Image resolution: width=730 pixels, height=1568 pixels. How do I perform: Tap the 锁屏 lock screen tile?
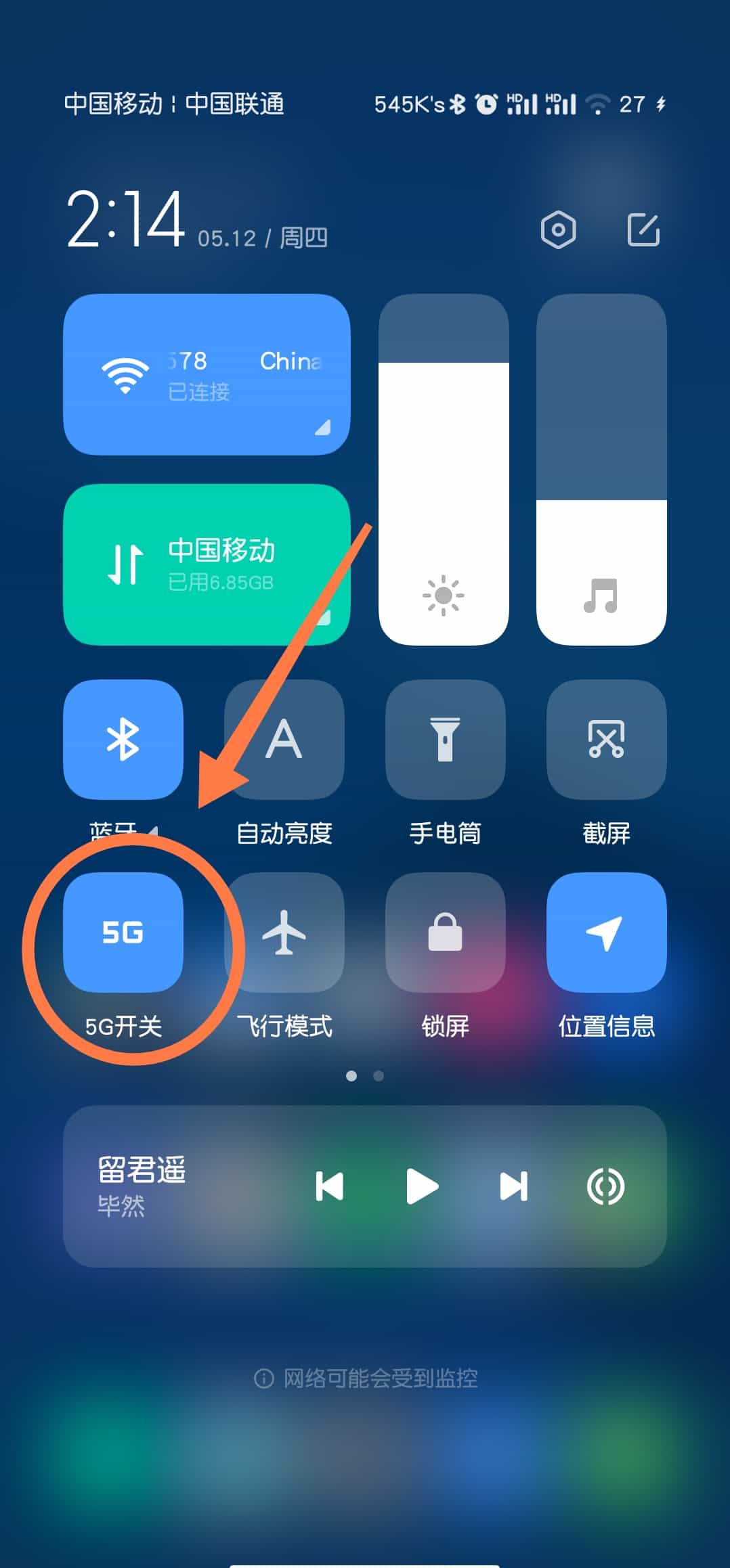(x=445, y=932)
